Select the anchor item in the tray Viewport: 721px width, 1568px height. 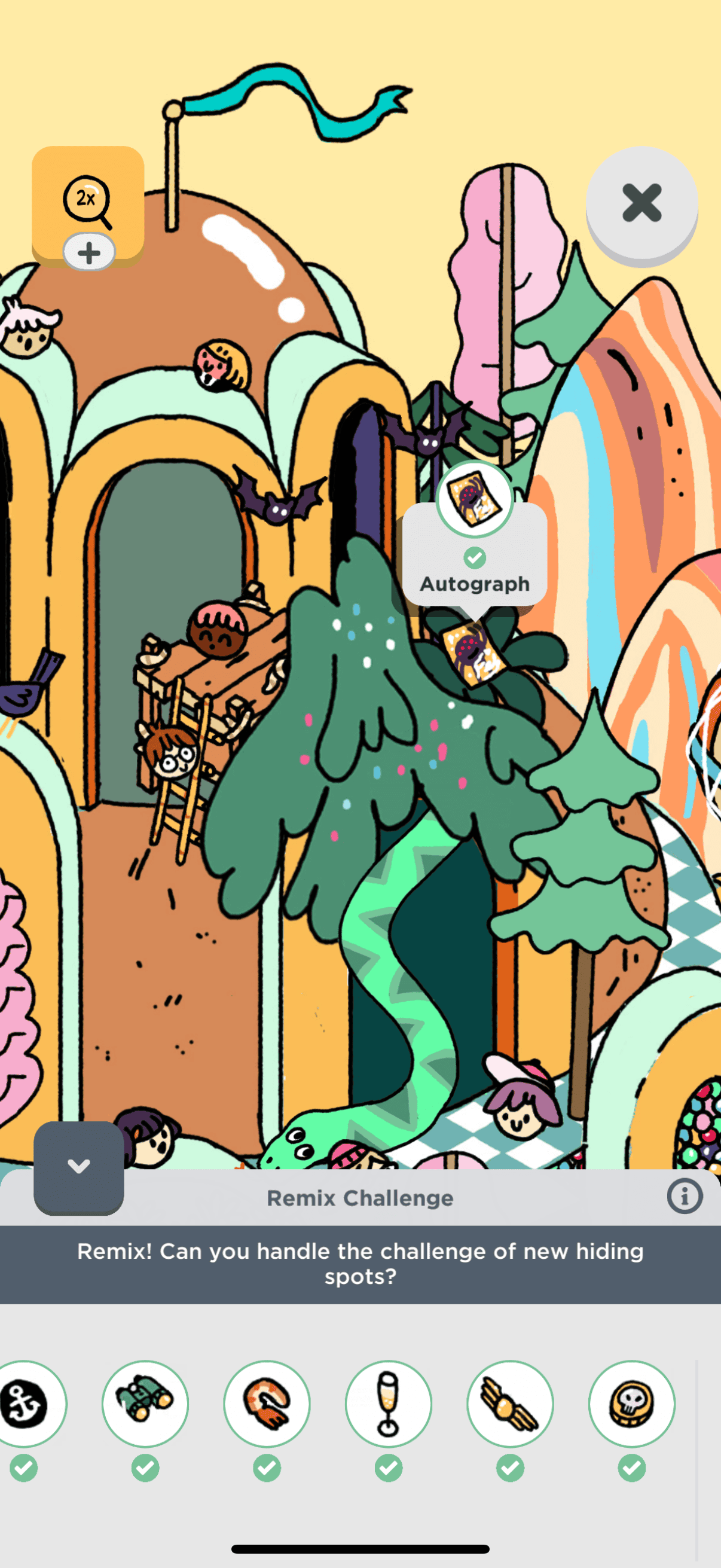[x=26, y=1404]
